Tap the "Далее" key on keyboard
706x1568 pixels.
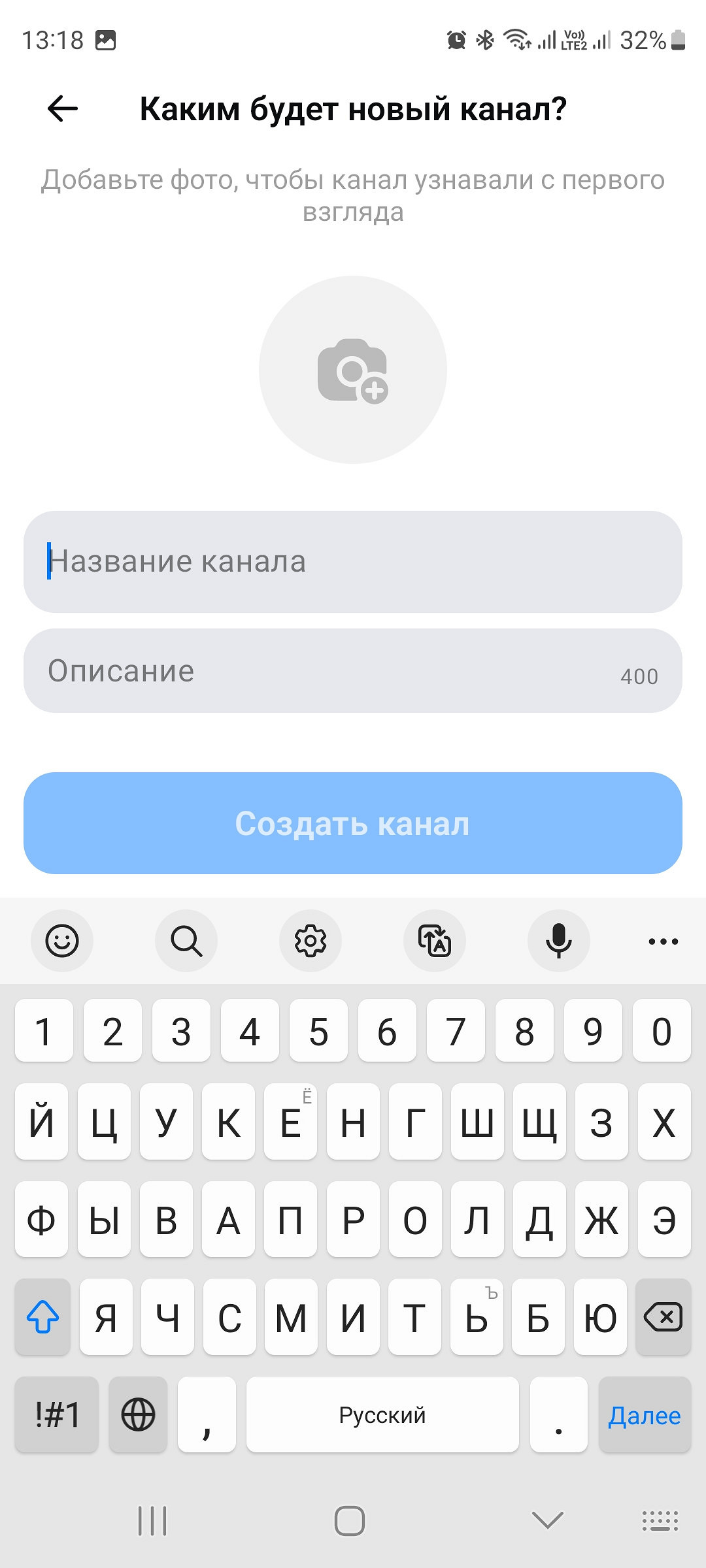click(x=645, y=1415)
